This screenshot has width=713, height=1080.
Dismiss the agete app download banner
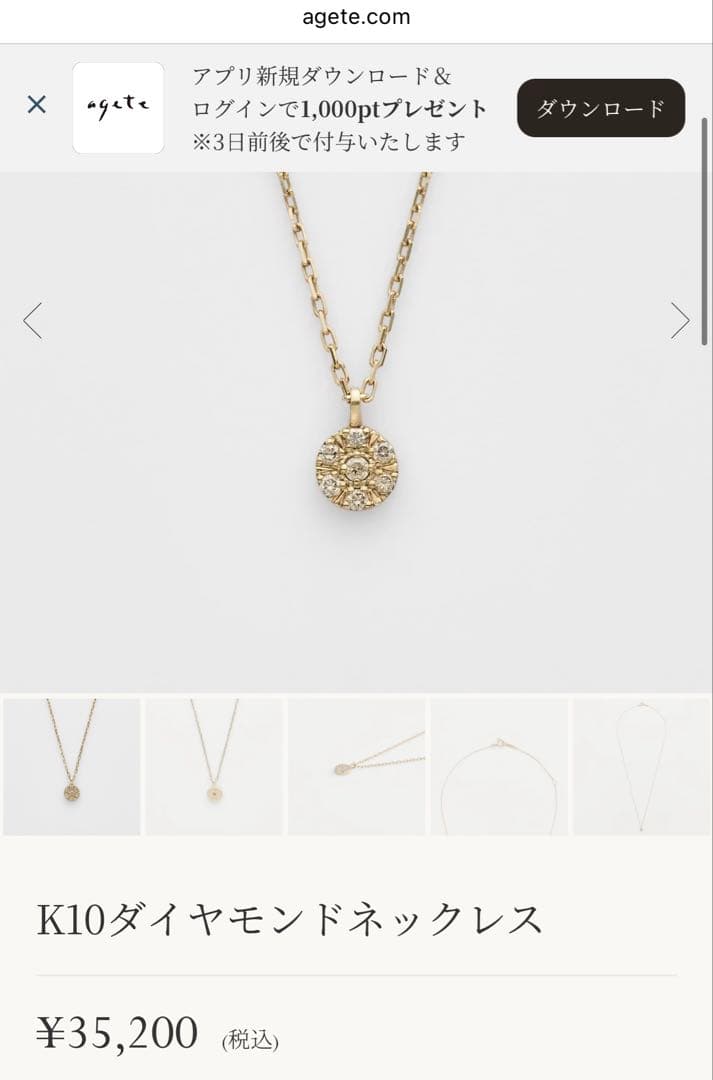37,105
